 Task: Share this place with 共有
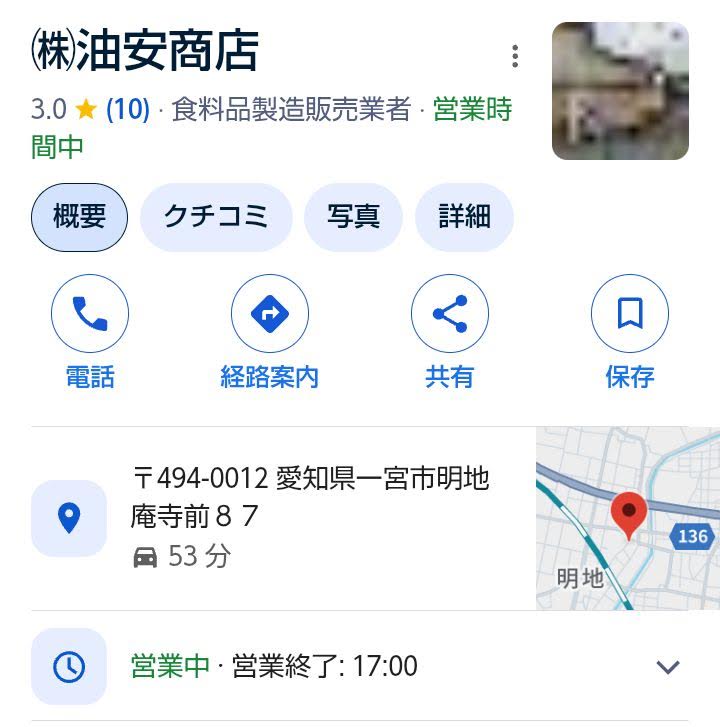pos(450,314)
